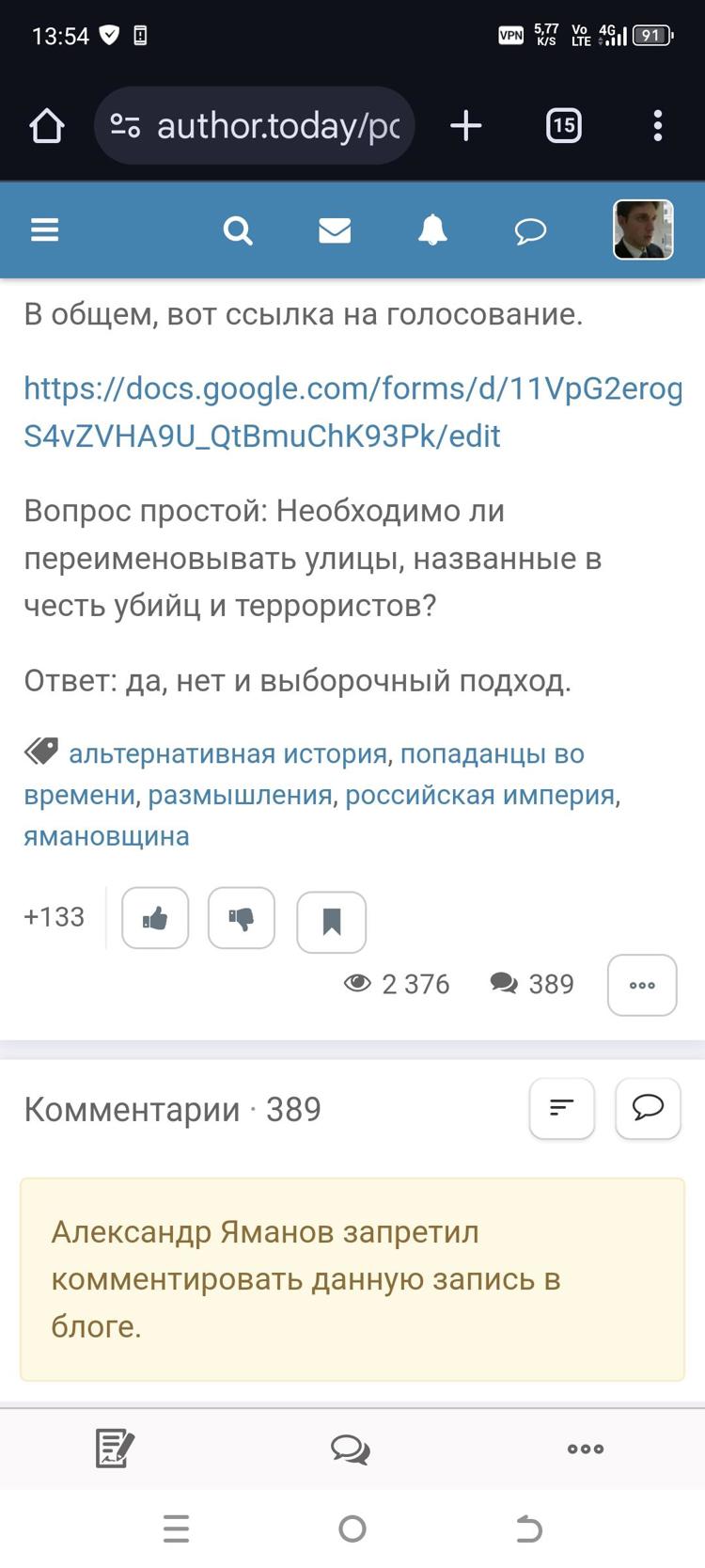Open the site search
705x1568 pixels.
[x=238, y=230]
